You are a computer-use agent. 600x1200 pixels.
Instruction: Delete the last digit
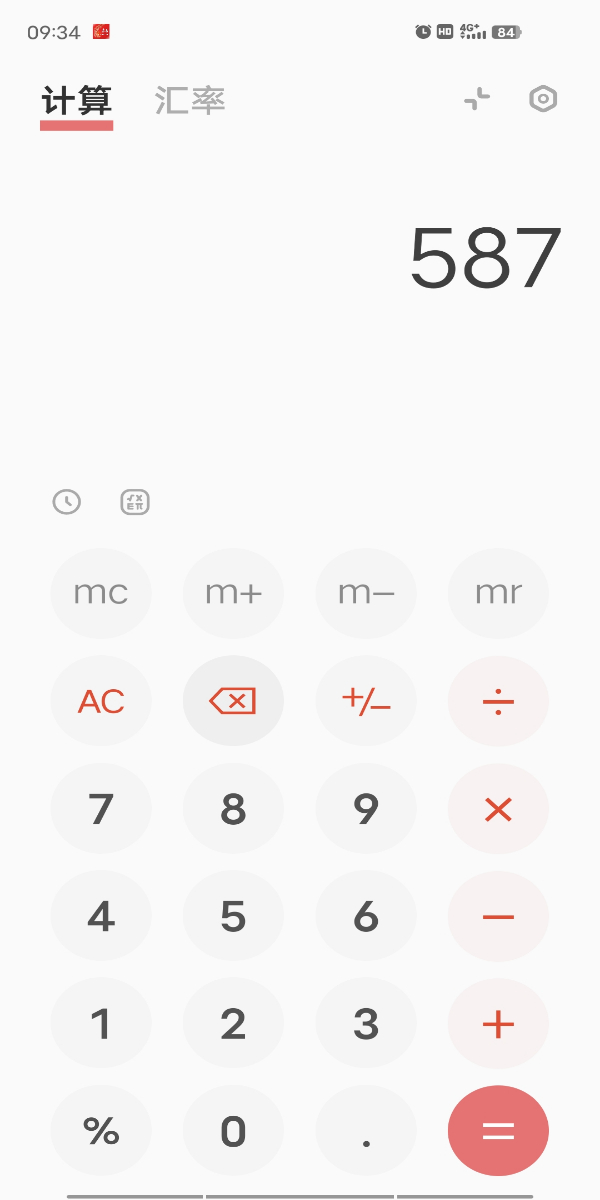[233, 701]
